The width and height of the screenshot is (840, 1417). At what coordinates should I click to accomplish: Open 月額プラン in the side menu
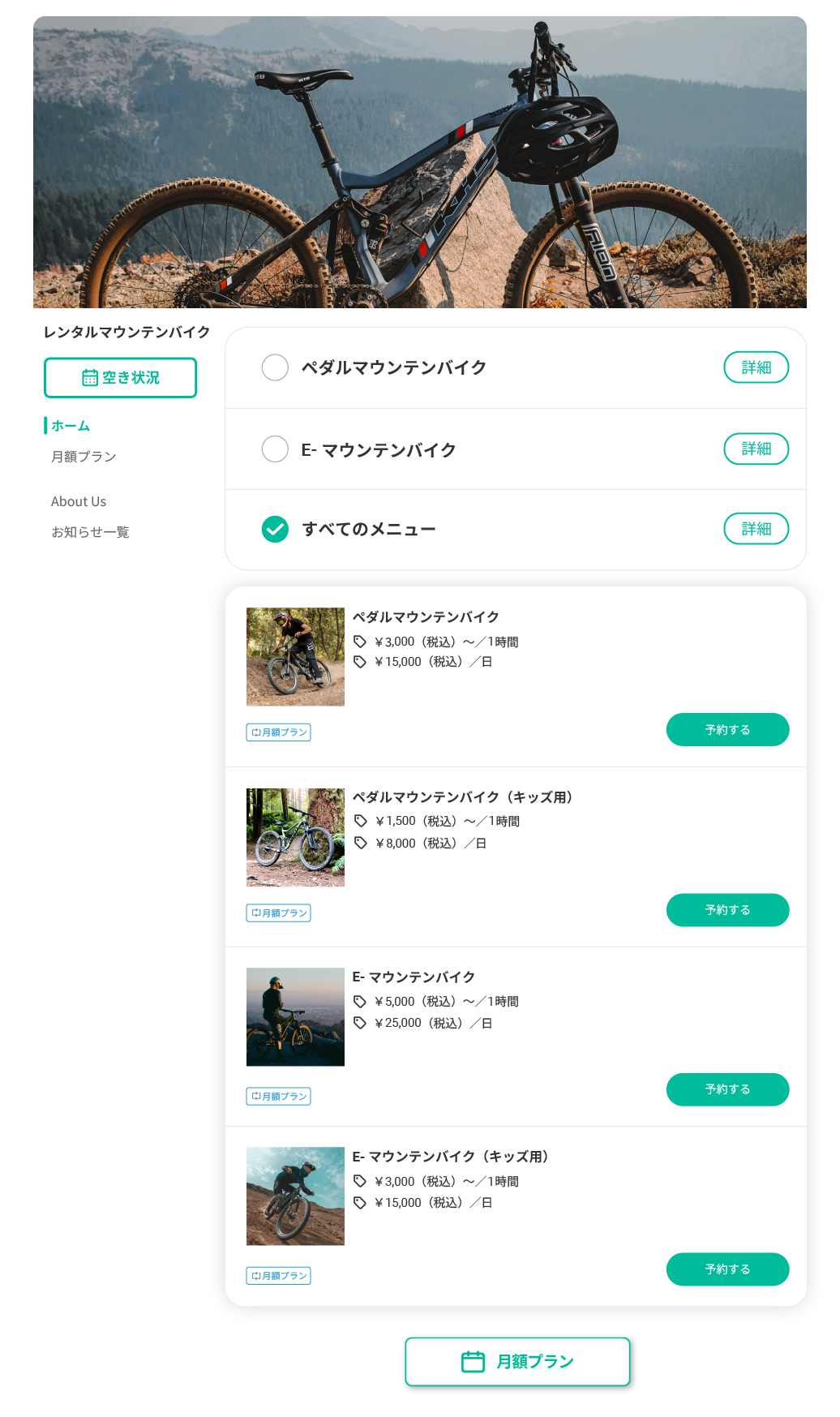click(84, 457)
